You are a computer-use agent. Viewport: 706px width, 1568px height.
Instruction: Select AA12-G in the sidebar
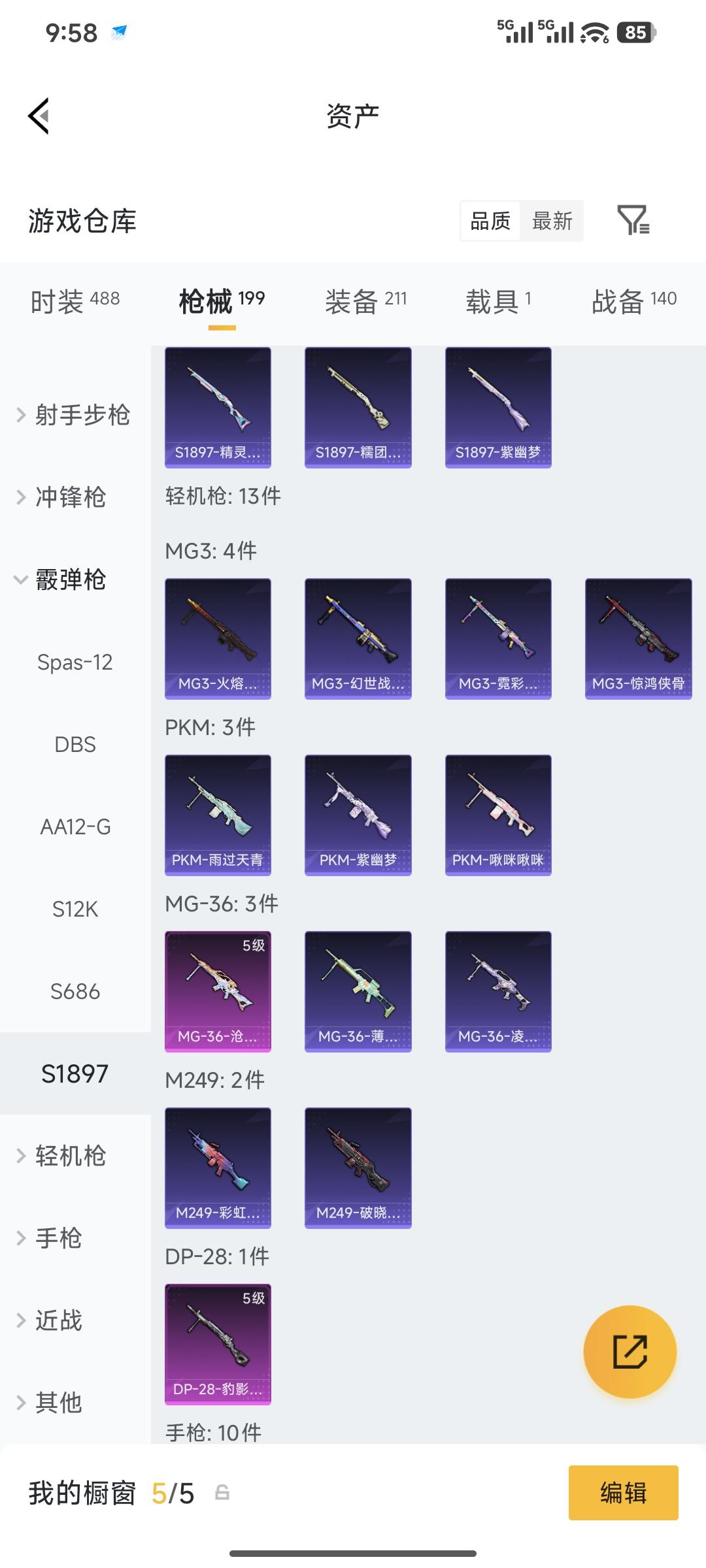click(75, 826)
